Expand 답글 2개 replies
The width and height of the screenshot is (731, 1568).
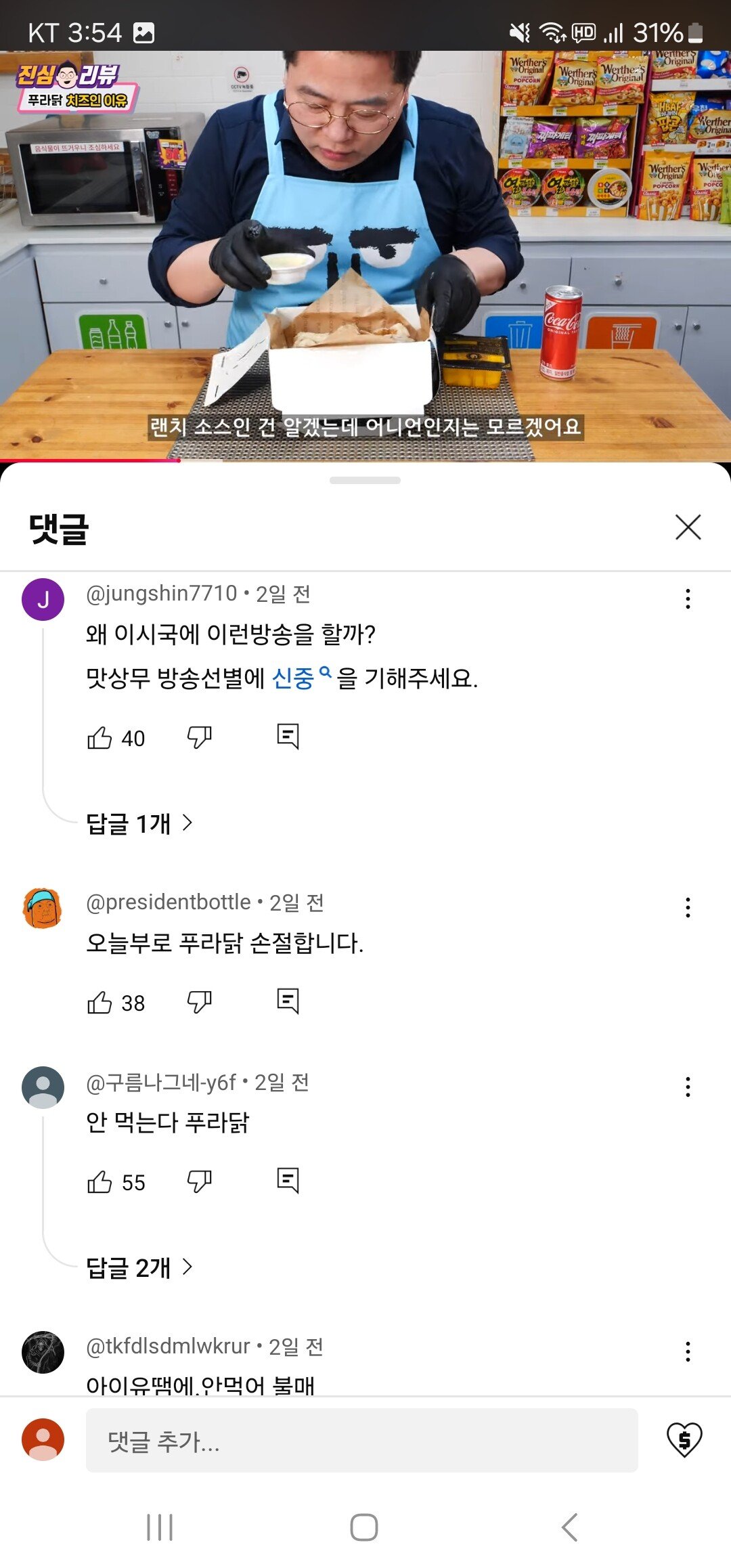pos(139,1267)
